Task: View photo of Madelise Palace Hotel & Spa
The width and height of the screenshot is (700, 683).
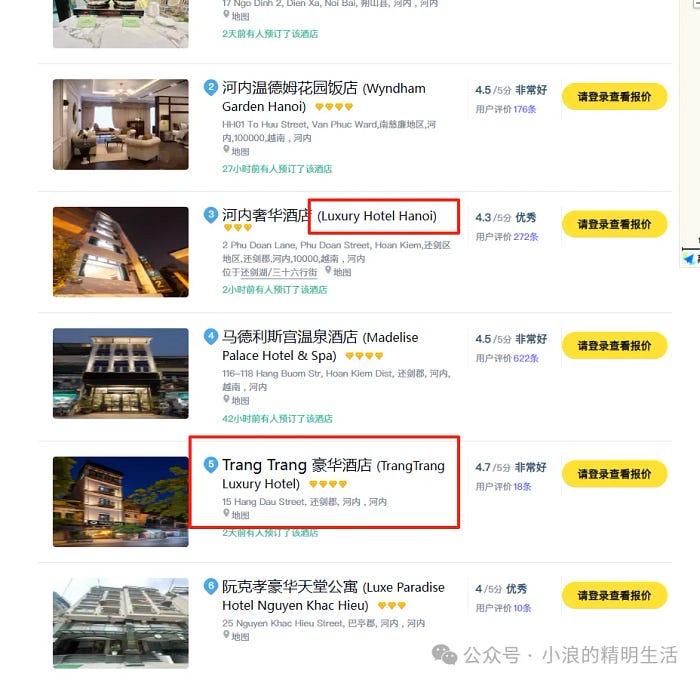Action: point(120,373)
